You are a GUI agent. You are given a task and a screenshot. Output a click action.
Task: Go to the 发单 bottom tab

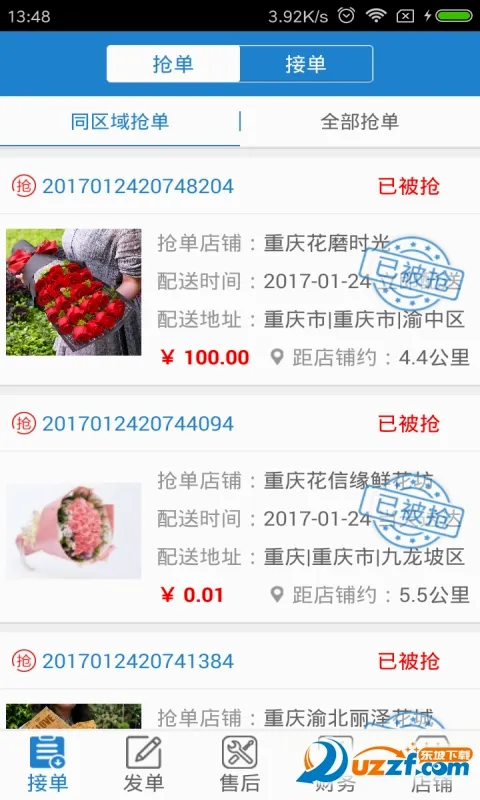pyautogui.click(x=144, y=764)
